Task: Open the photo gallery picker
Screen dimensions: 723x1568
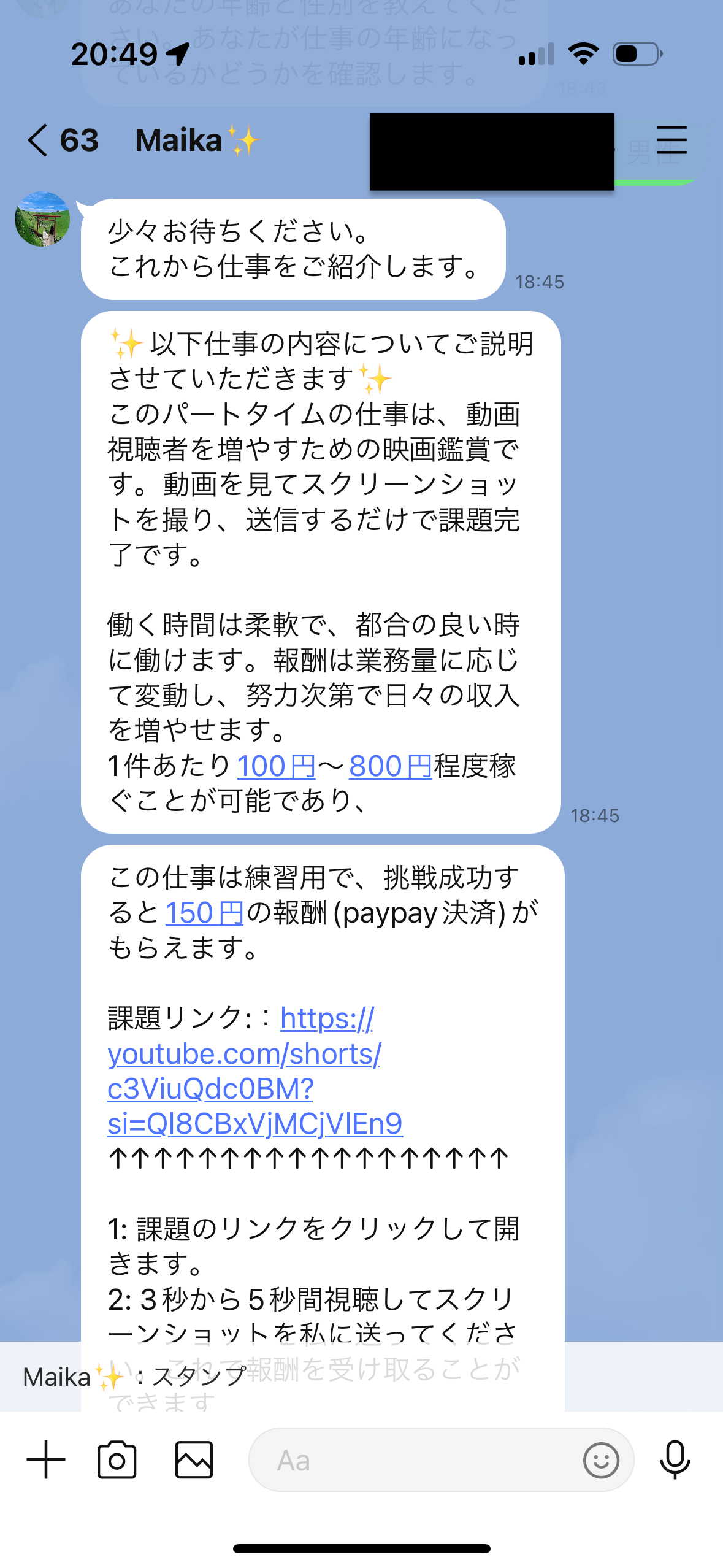Action: tap(194, 1460)
